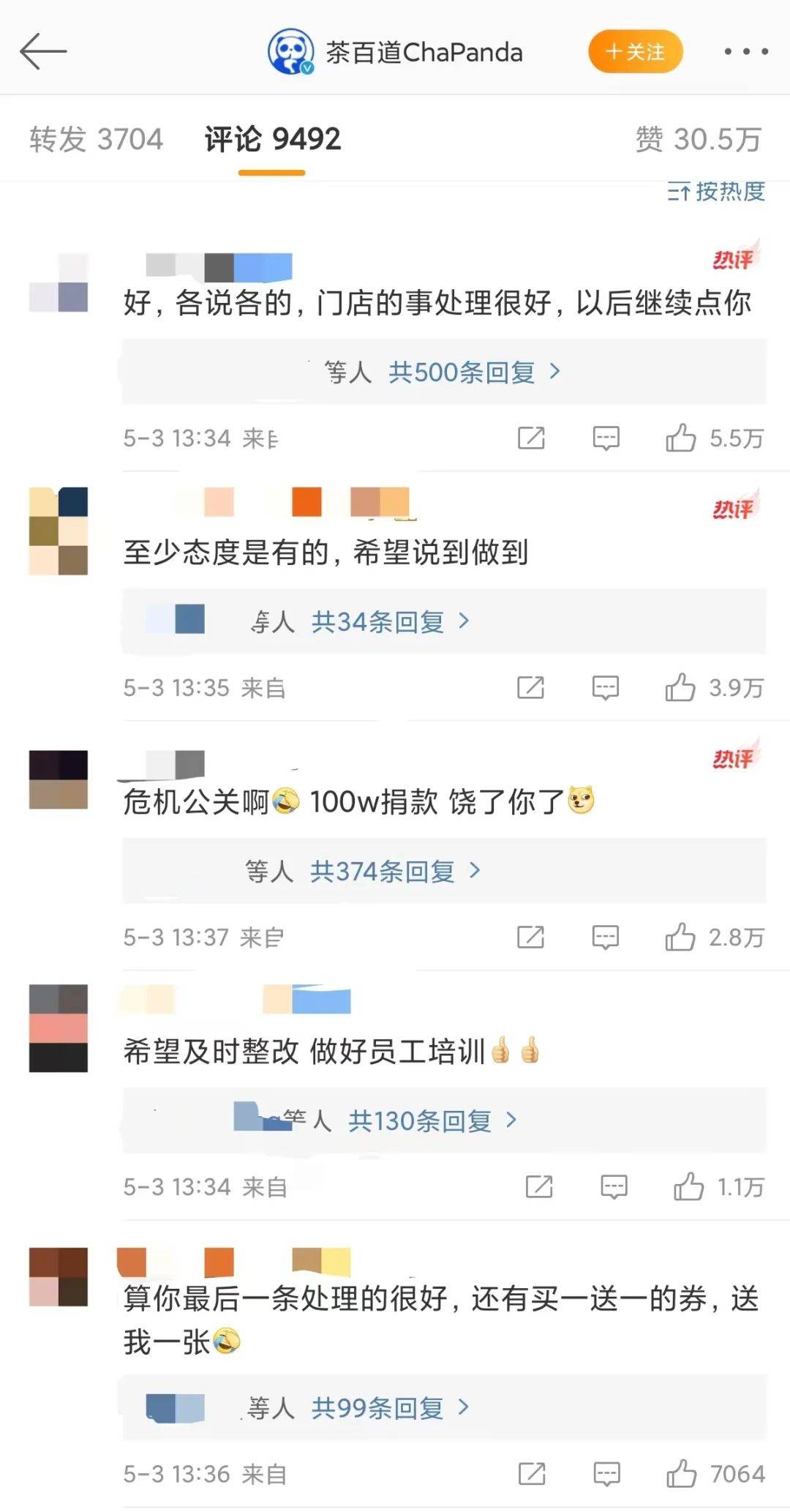Follow 茶百道ChaPanda with the 关注 button

point(635,52)
